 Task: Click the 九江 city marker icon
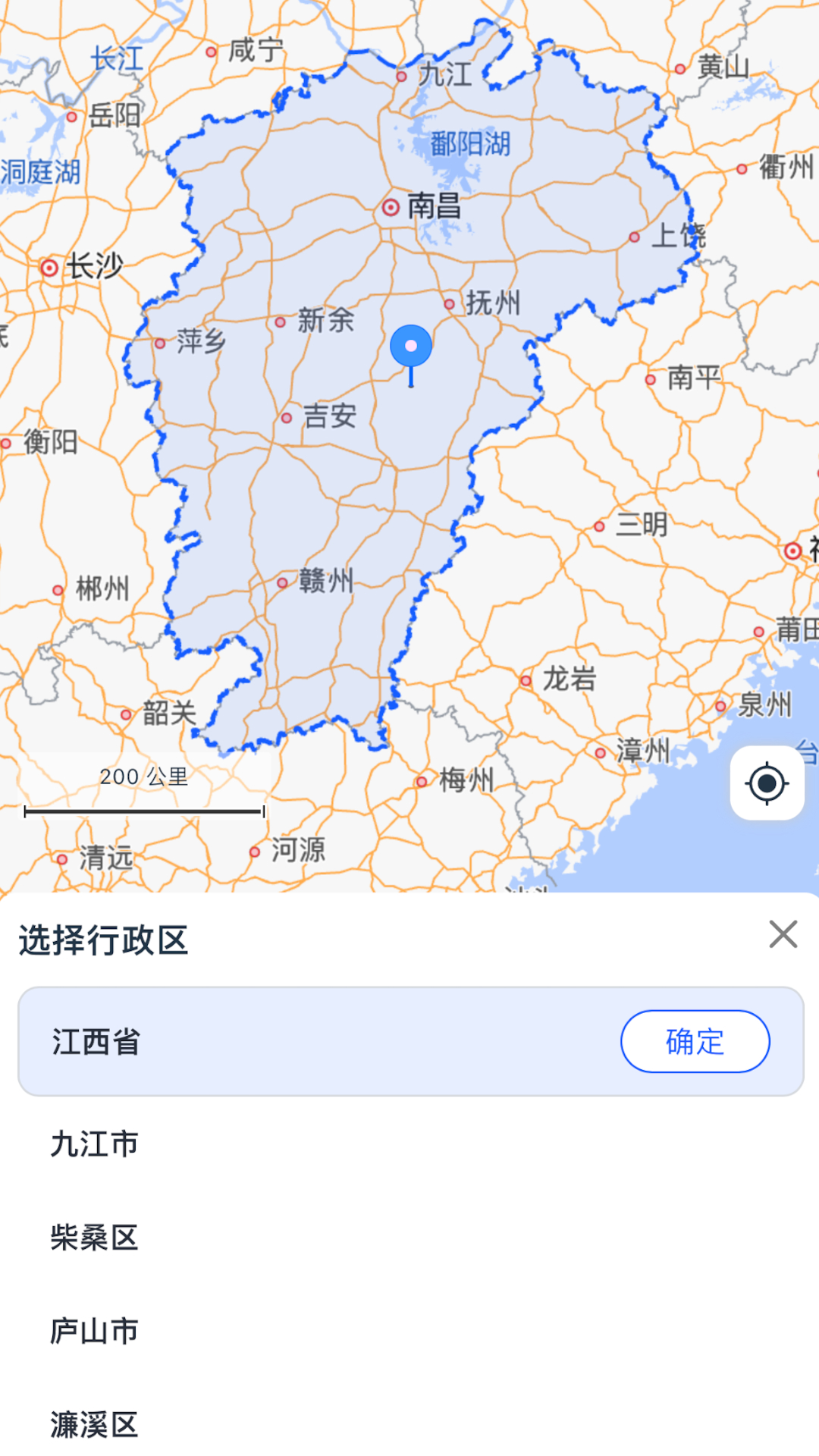[x=402, y=77]
